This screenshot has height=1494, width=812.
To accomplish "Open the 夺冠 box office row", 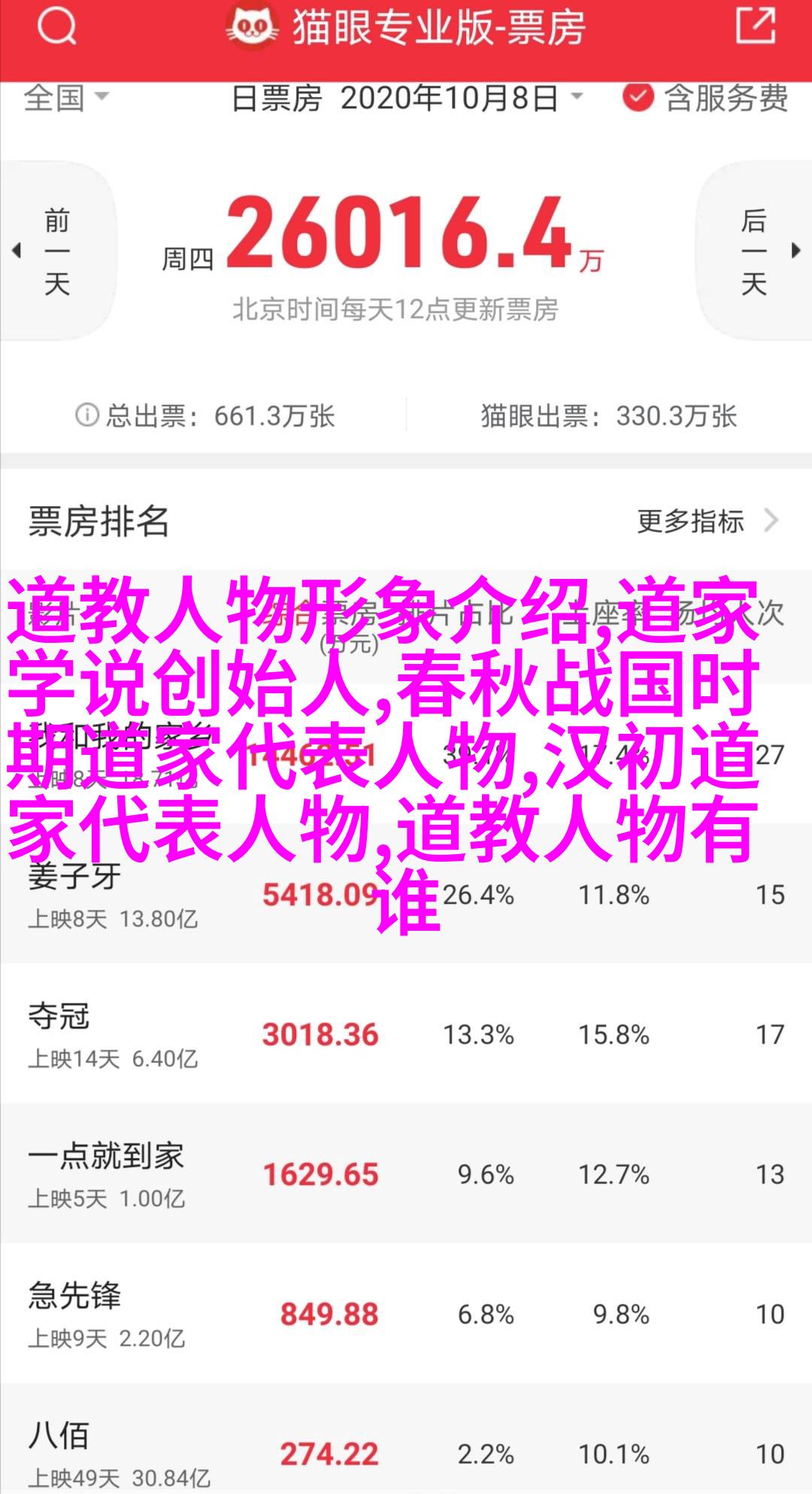I will tap(406, 1035).
